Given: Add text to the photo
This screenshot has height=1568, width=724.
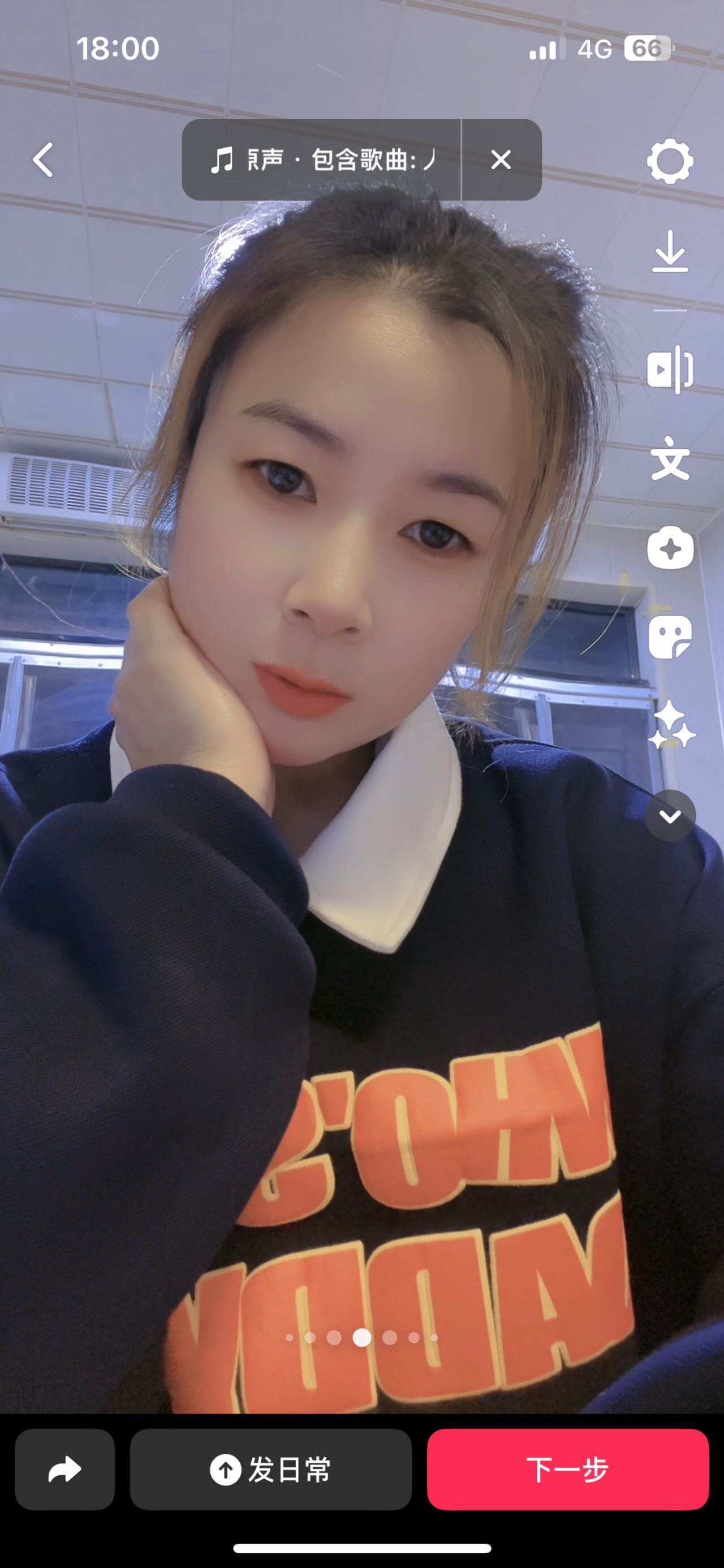Looking at the screenshot, I should (670, 459).
